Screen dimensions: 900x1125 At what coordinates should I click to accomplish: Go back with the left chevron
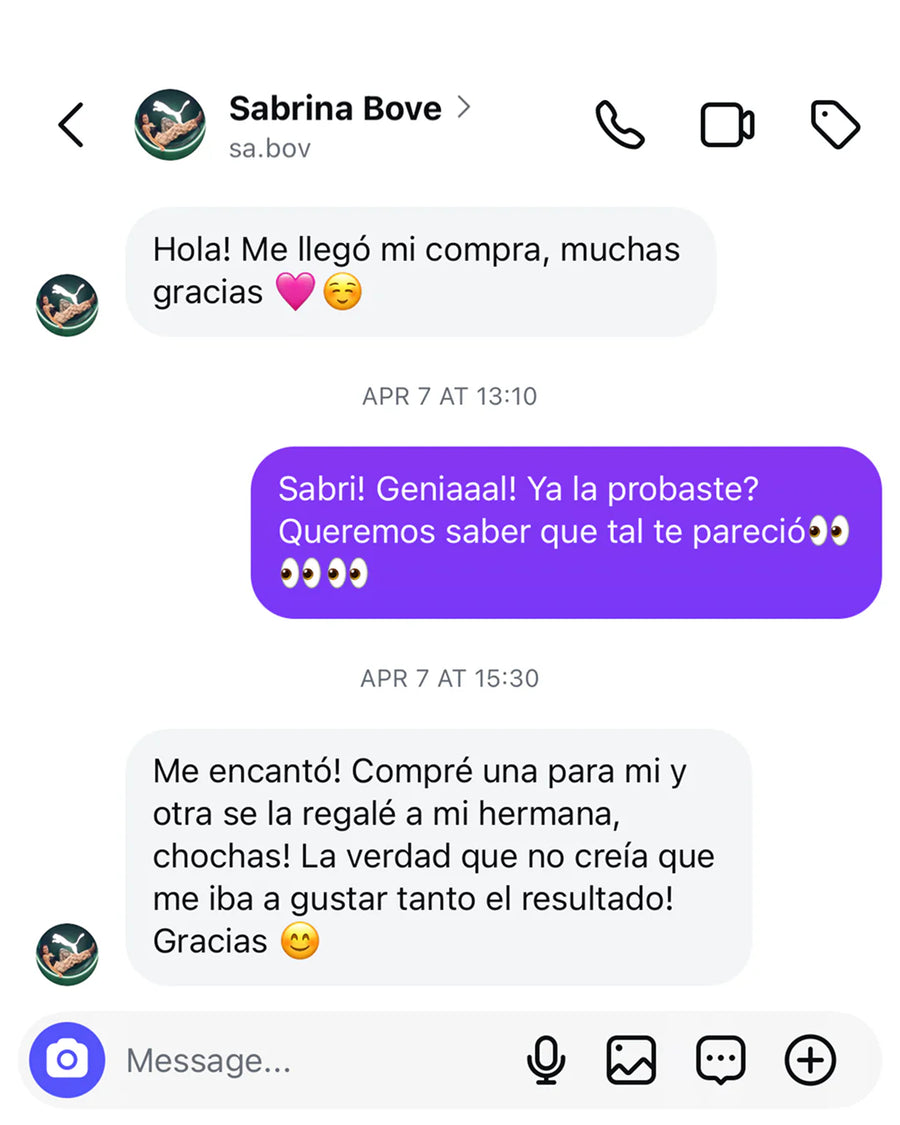click(x=68, y=124)
